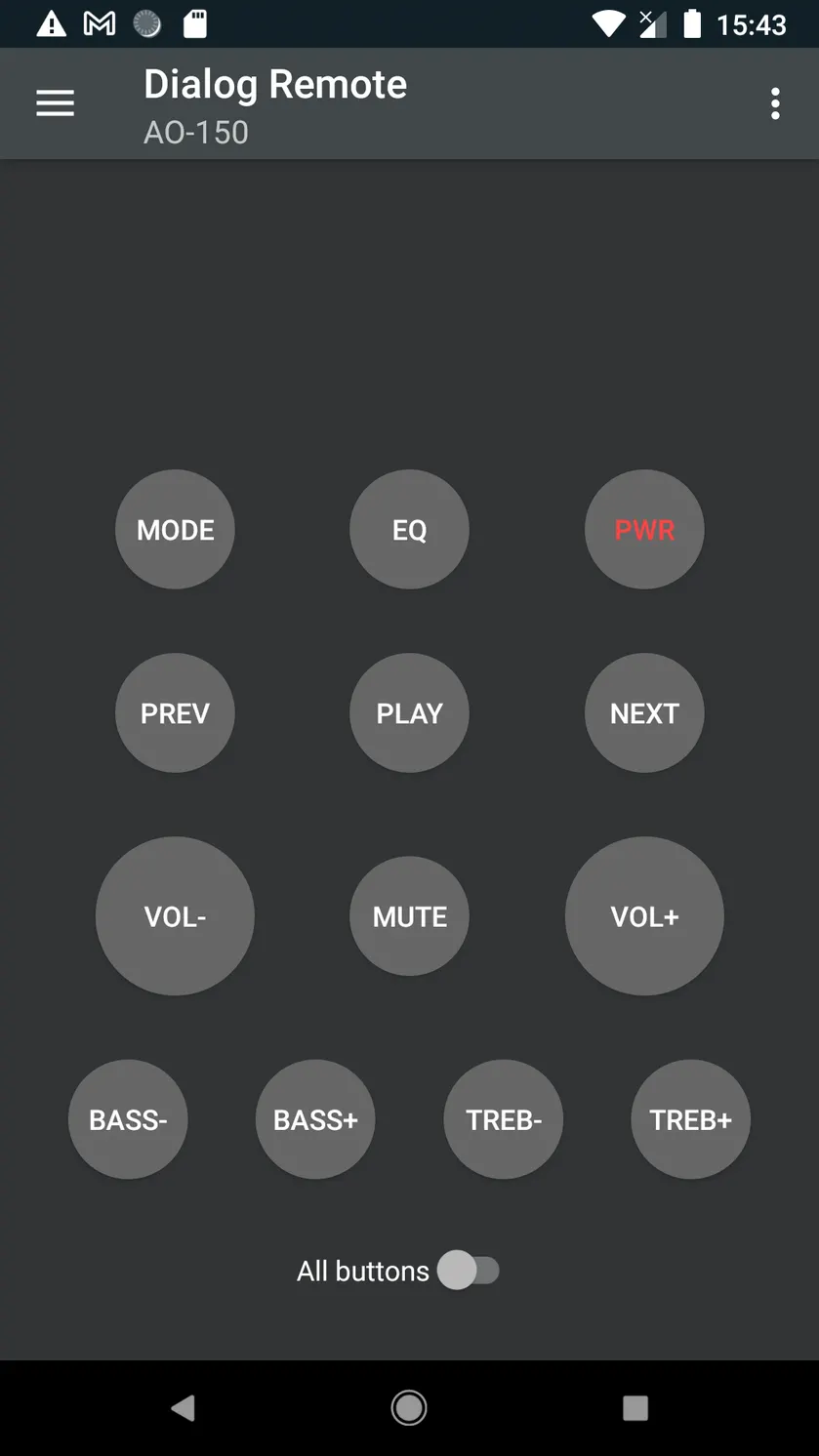Mute the speaker sound

click(410, 916)
